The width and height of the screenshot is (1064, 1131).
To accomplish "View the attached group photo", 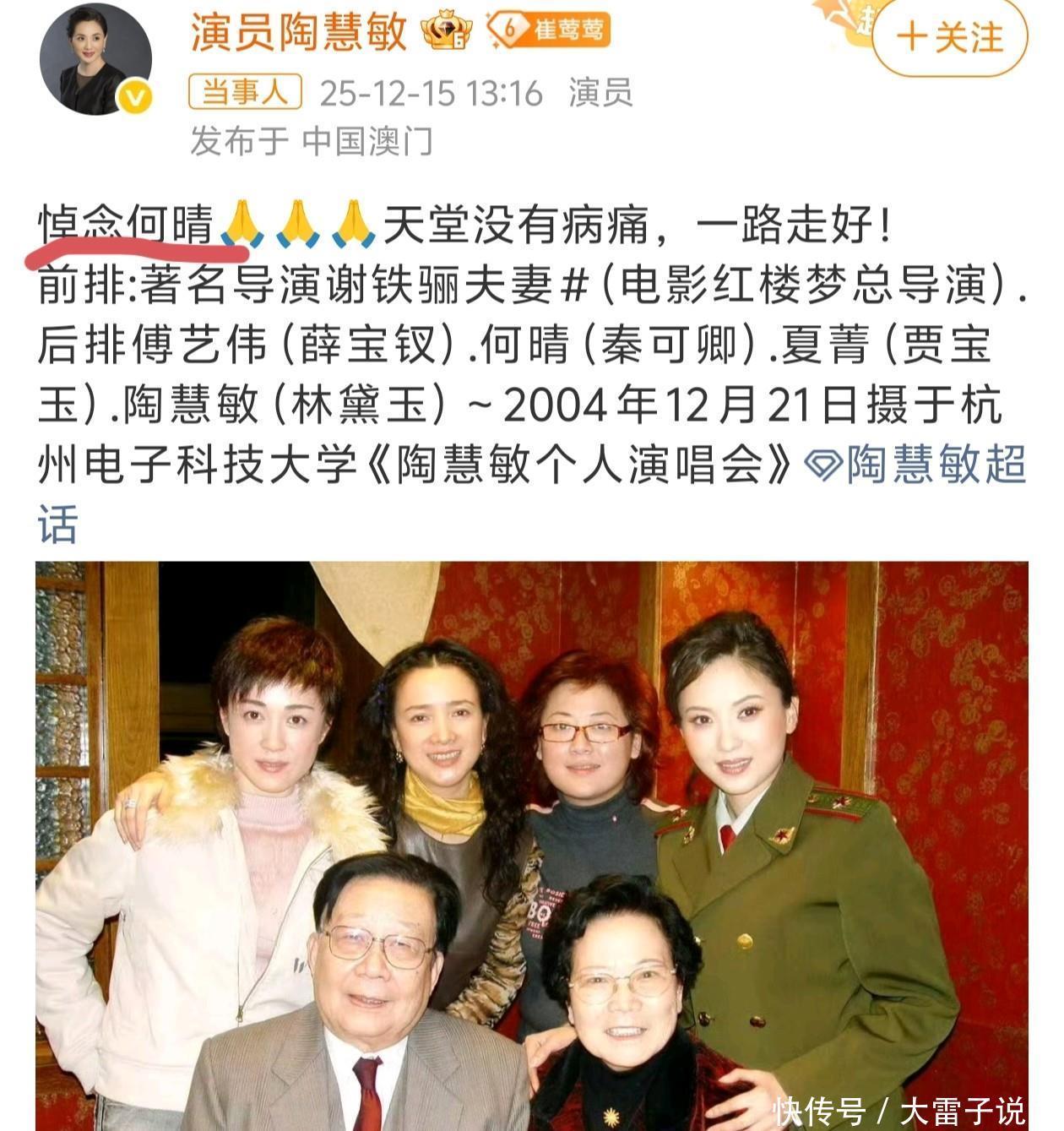I will 532,846.
